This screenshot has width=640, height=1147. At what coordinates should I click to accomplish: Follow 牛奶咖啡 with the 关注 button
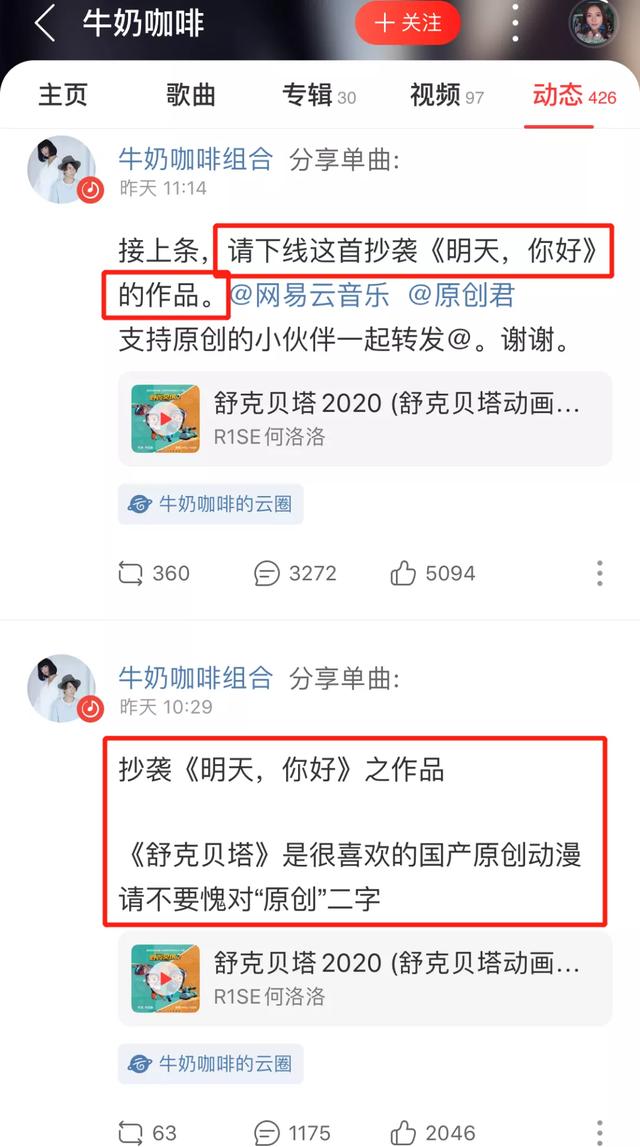click(407, 23)
